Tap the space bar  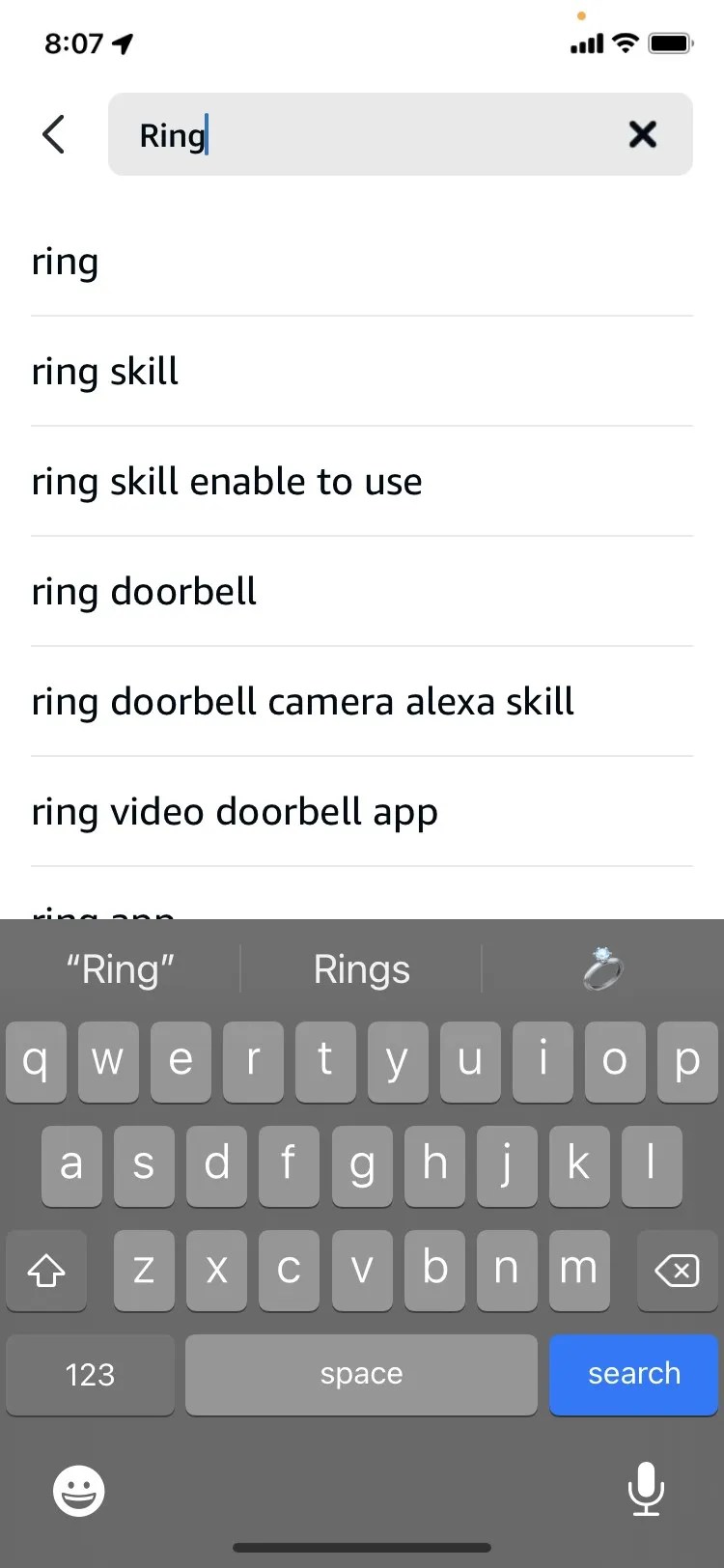(x=361, y=1374)
